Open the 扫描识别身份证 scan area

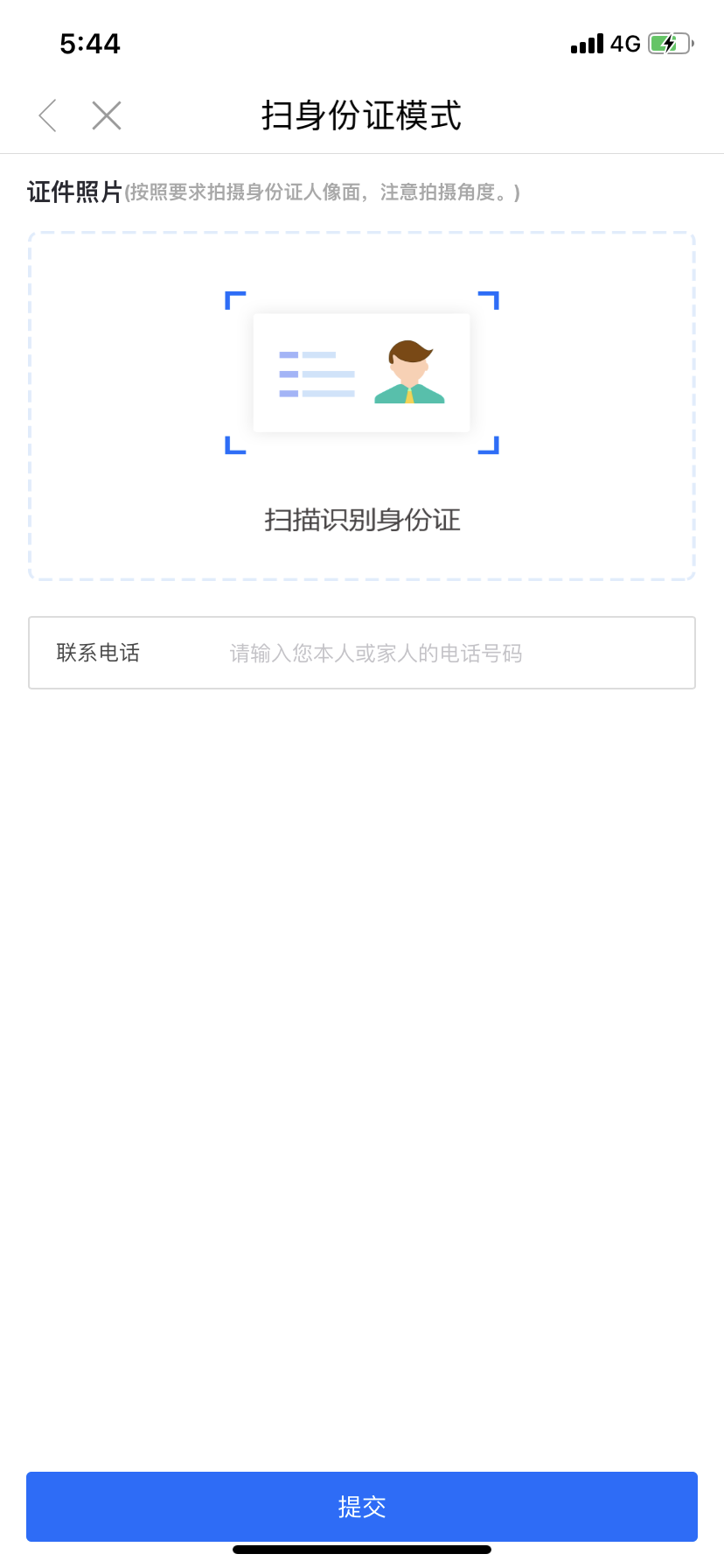(x=362, y=405)
